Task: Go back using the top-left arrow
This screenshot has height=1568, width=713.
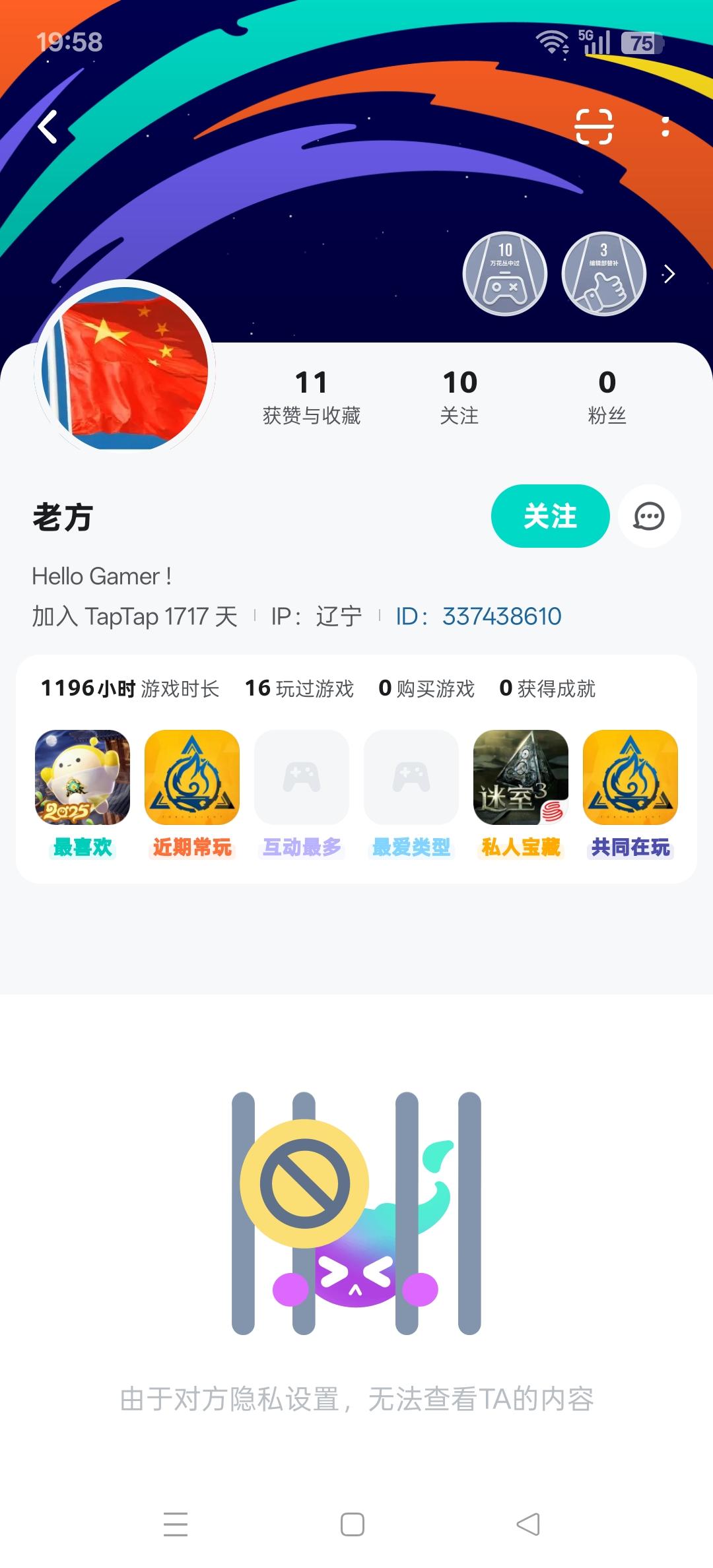Action: (x=48, y=127)
